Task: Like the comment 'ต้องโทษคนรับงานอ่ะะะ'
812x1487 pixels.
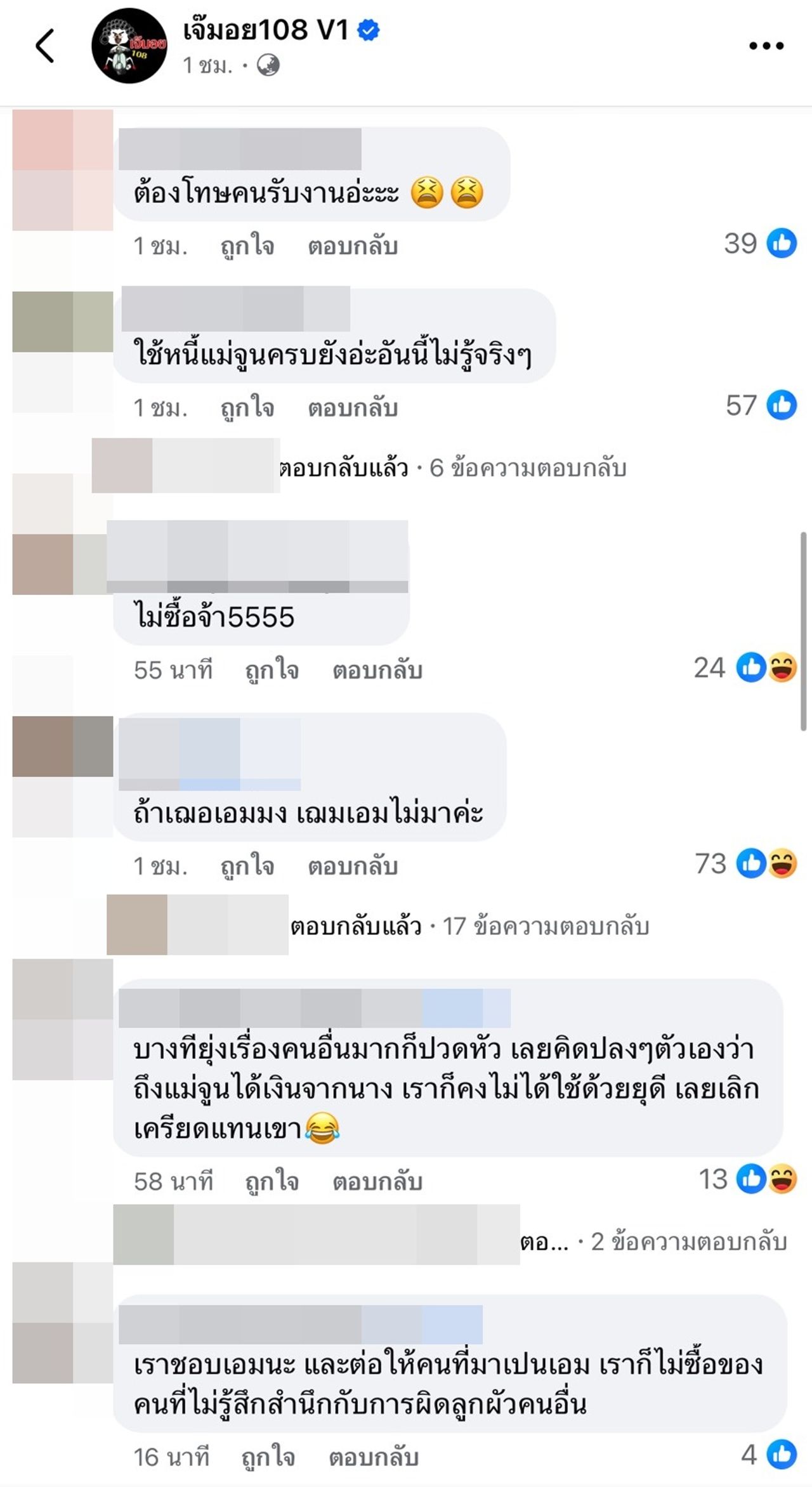Action: tap(247, 246)
